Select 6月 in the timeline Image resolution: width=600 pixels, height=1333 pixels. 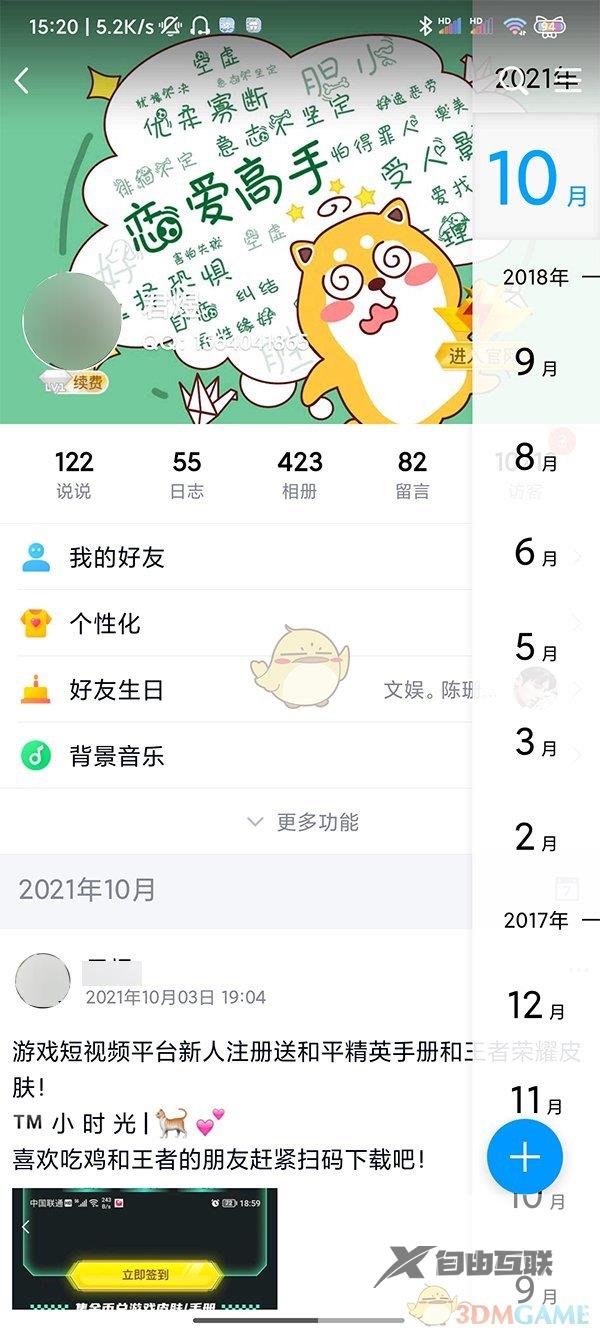coord(536,552)
